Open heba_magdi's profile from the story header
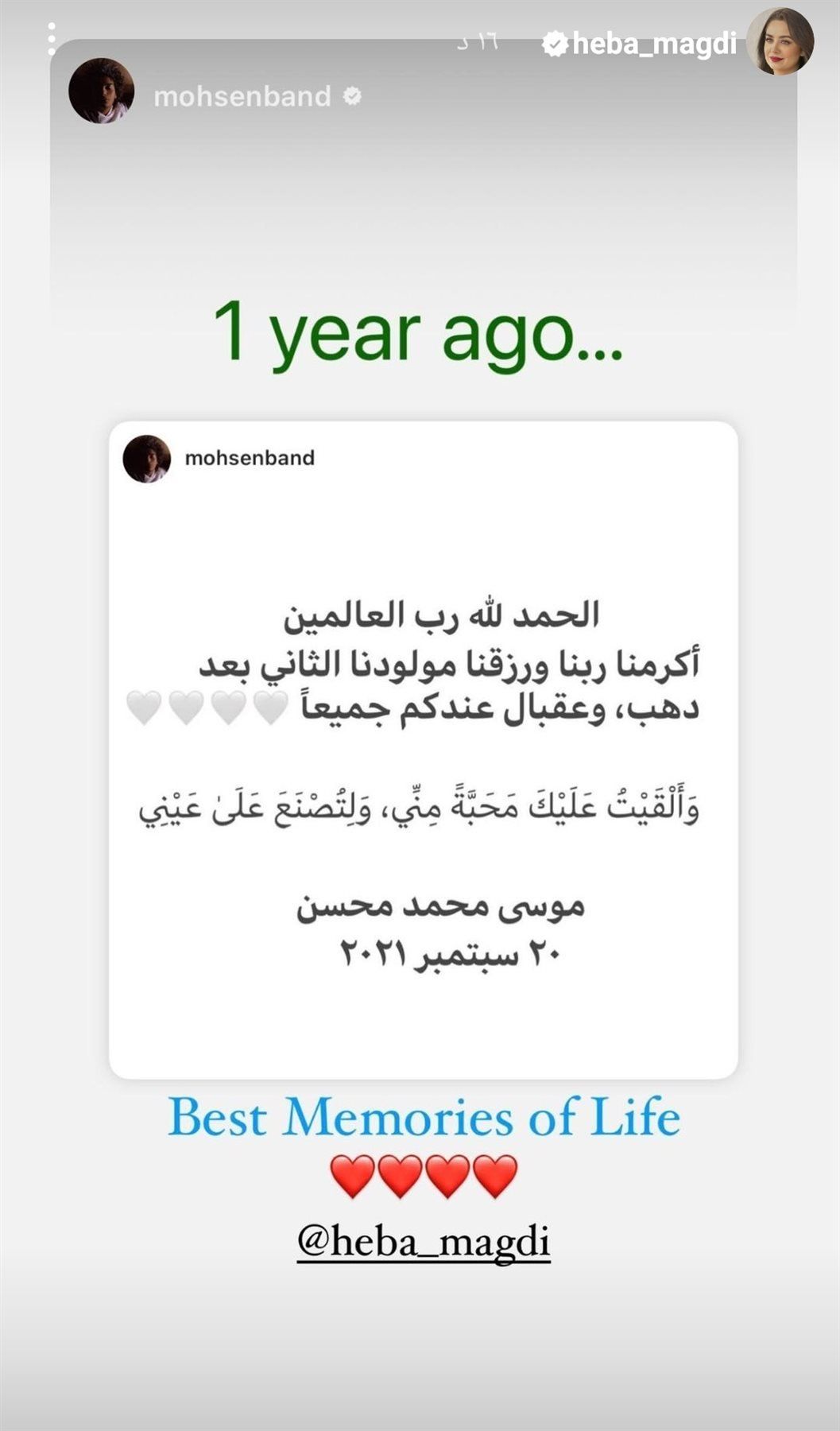Image resolution: width=840 pixels, height=1431 pixels. [653, 44]
